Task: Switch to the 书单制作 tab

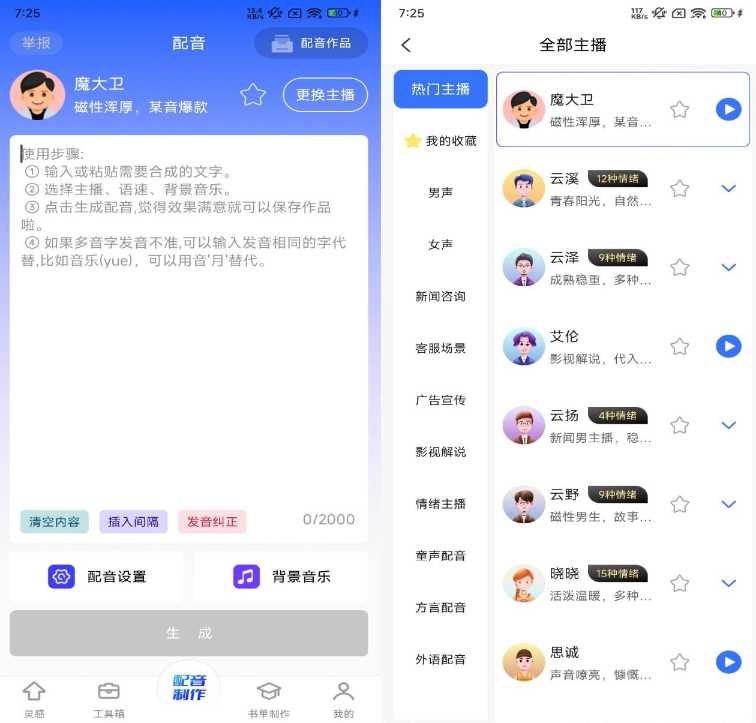Action: coord(268,699)
